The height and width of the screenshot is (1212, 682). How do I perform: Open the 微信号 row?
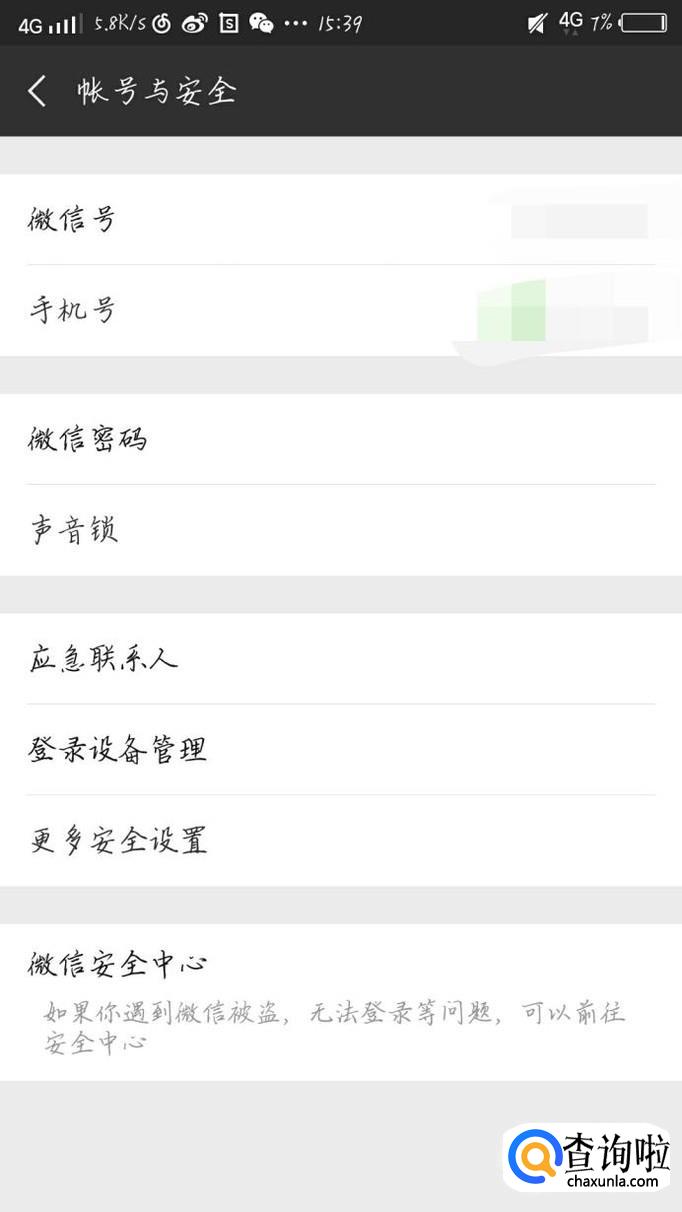click(x=340, y=219)
